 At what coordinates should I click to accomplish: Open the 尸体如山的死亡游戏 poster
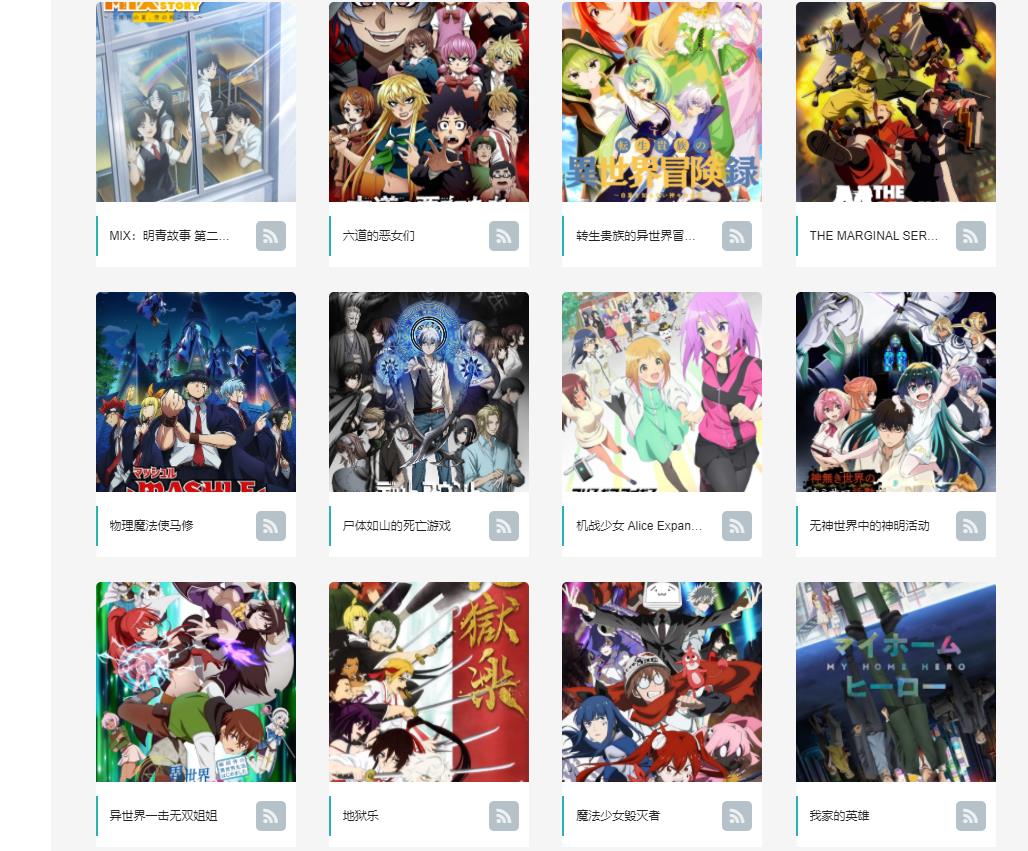click(x=429, y=392)
